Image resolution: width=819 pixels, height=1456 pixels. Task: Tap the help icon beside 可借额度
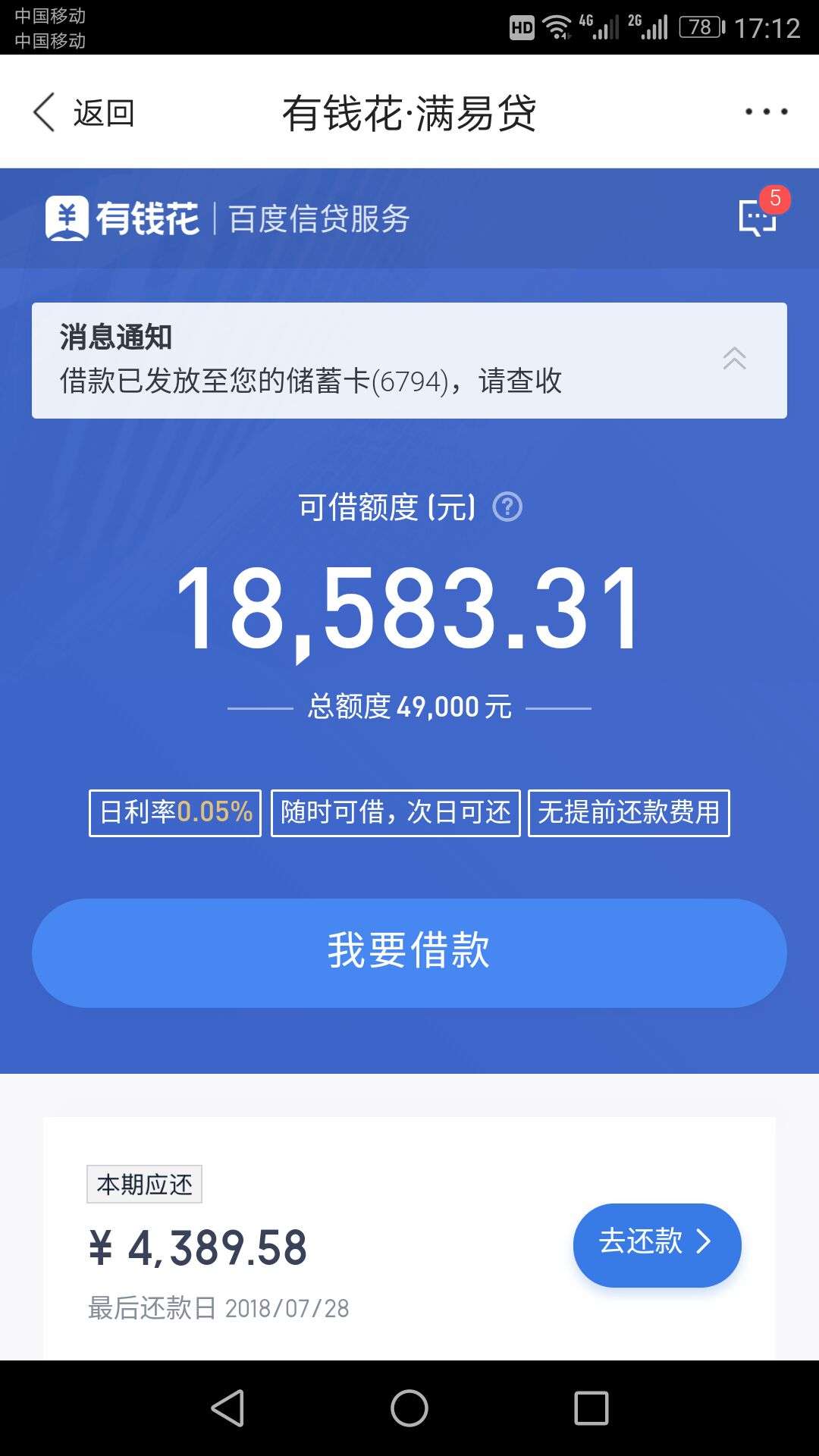(x=507, y=507)
